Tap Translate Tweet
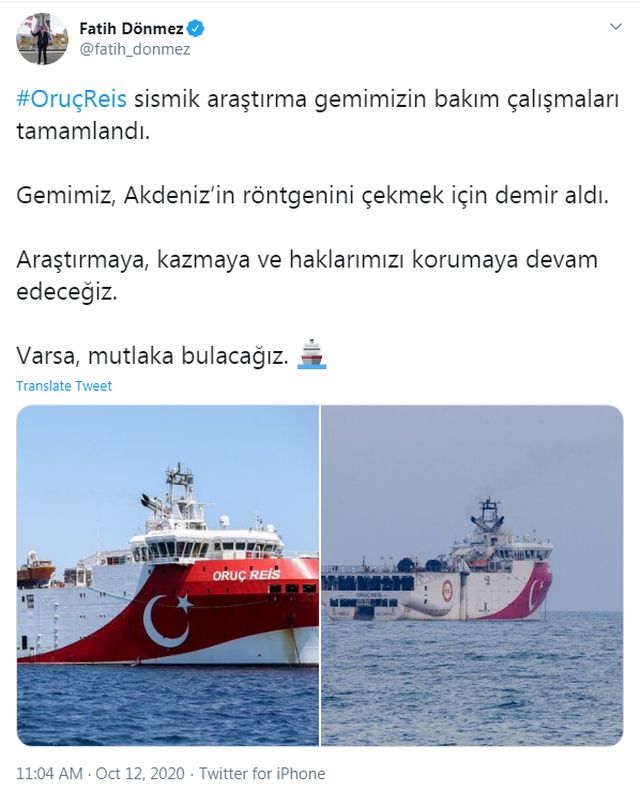This screenshot has width=640, height=792. coord(64,386)
